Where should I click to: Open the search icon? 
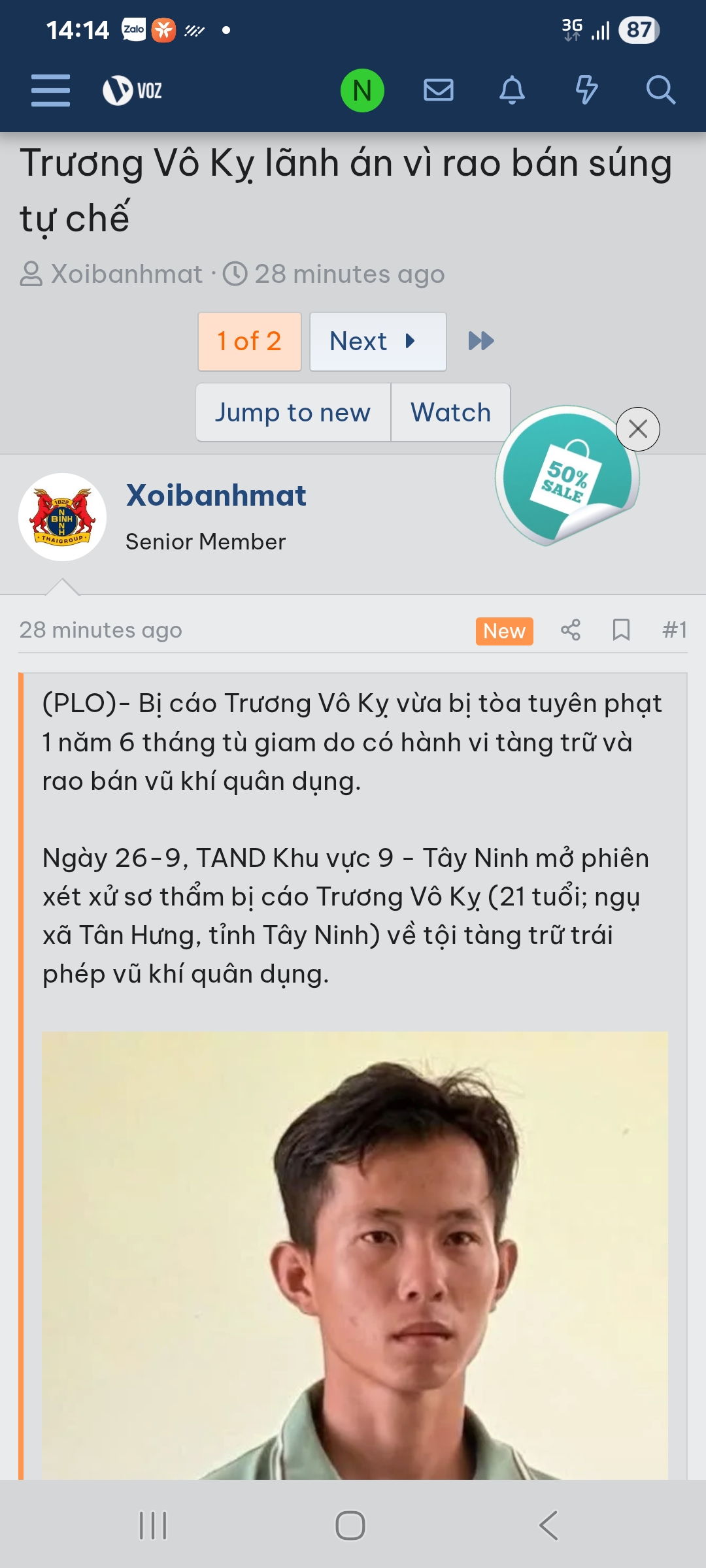pos(660,90)
